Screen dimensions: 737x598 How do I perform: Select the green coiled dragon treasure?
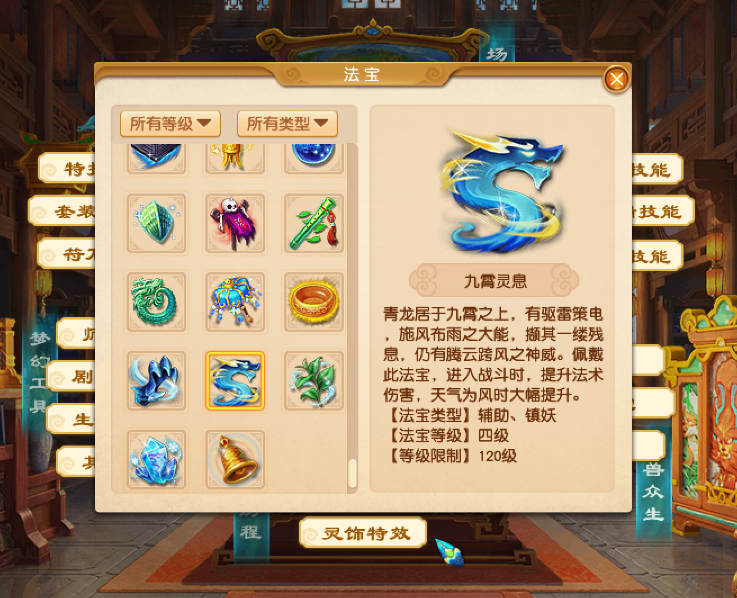[x=157, y=301]
